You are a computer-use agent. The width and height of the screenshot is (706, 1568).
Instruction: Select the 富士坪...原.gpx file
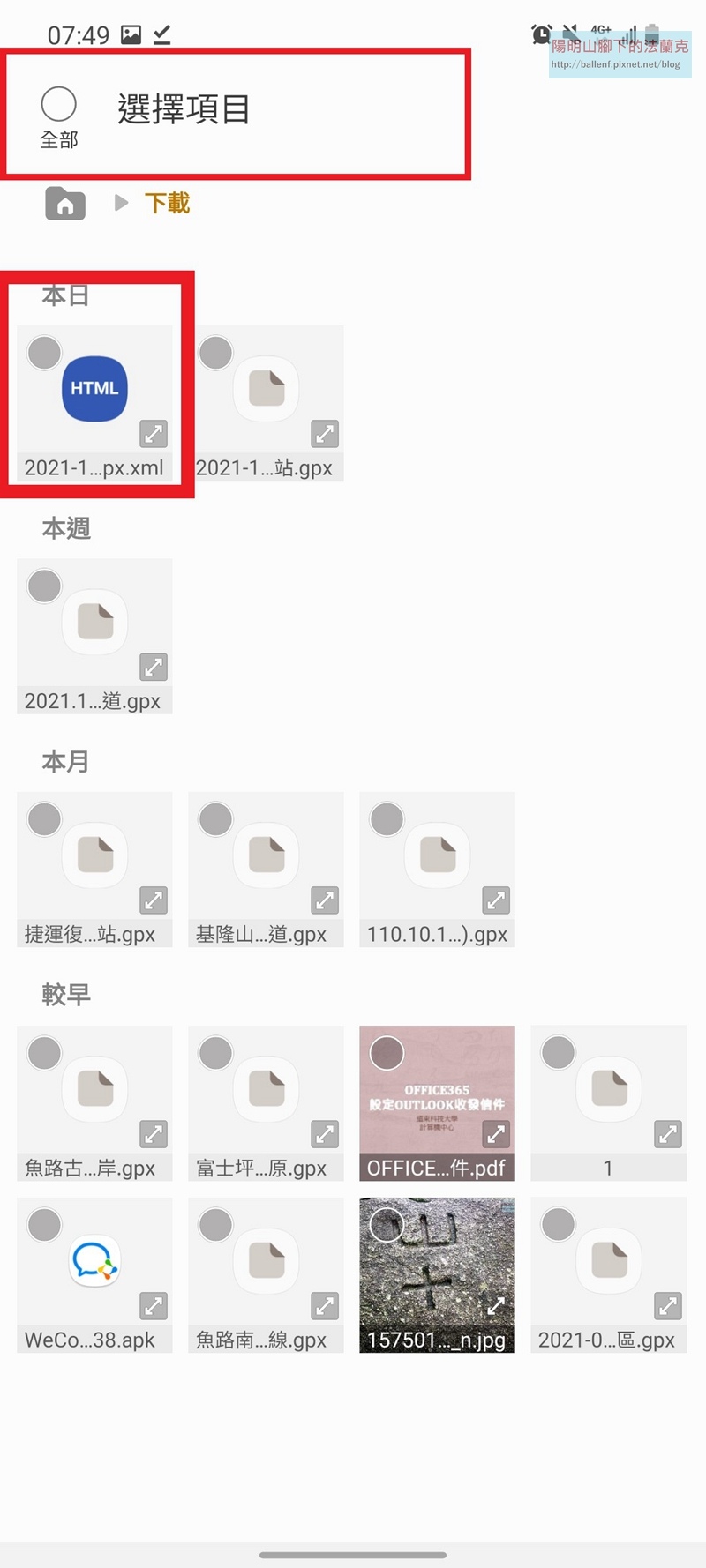coord(266,1103)
